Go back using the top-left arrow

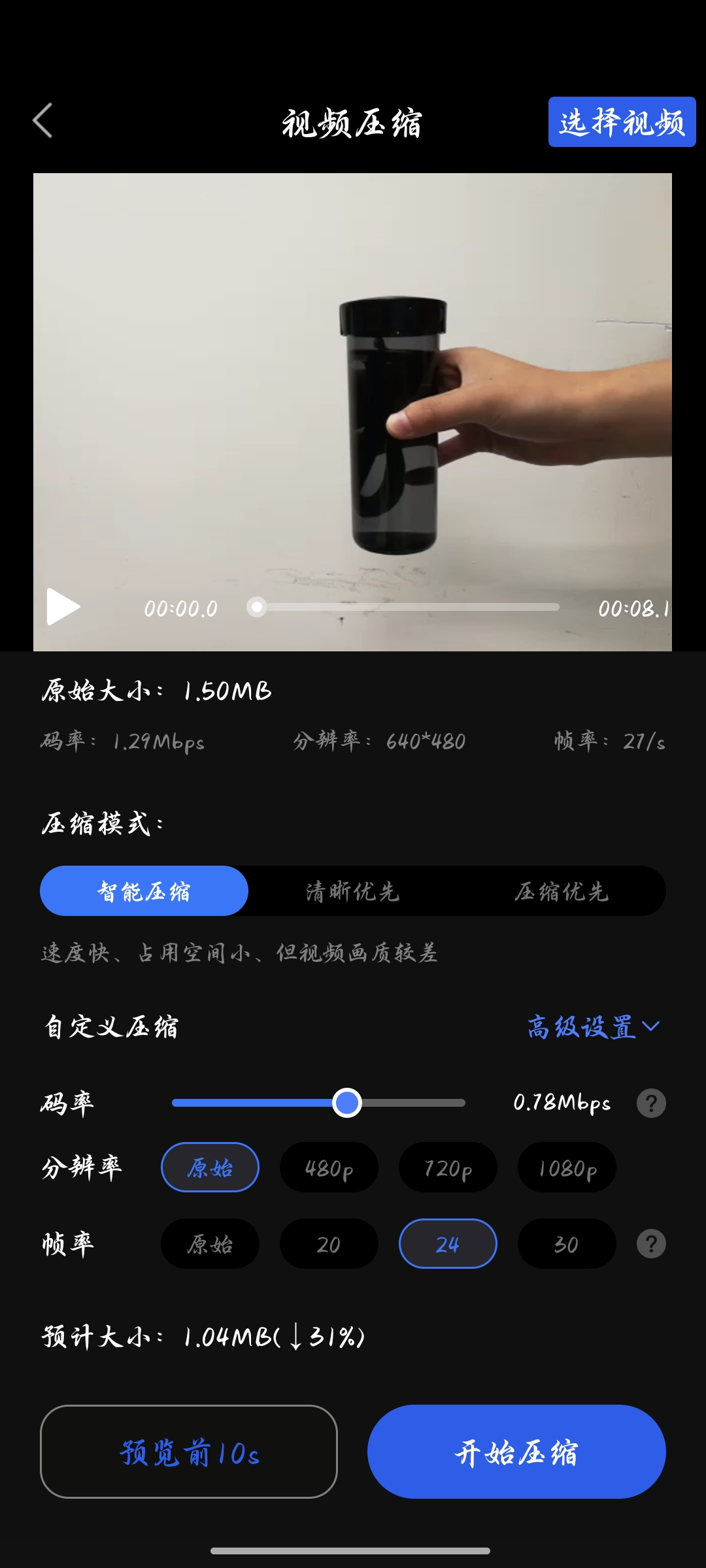(x=43, y=121)
